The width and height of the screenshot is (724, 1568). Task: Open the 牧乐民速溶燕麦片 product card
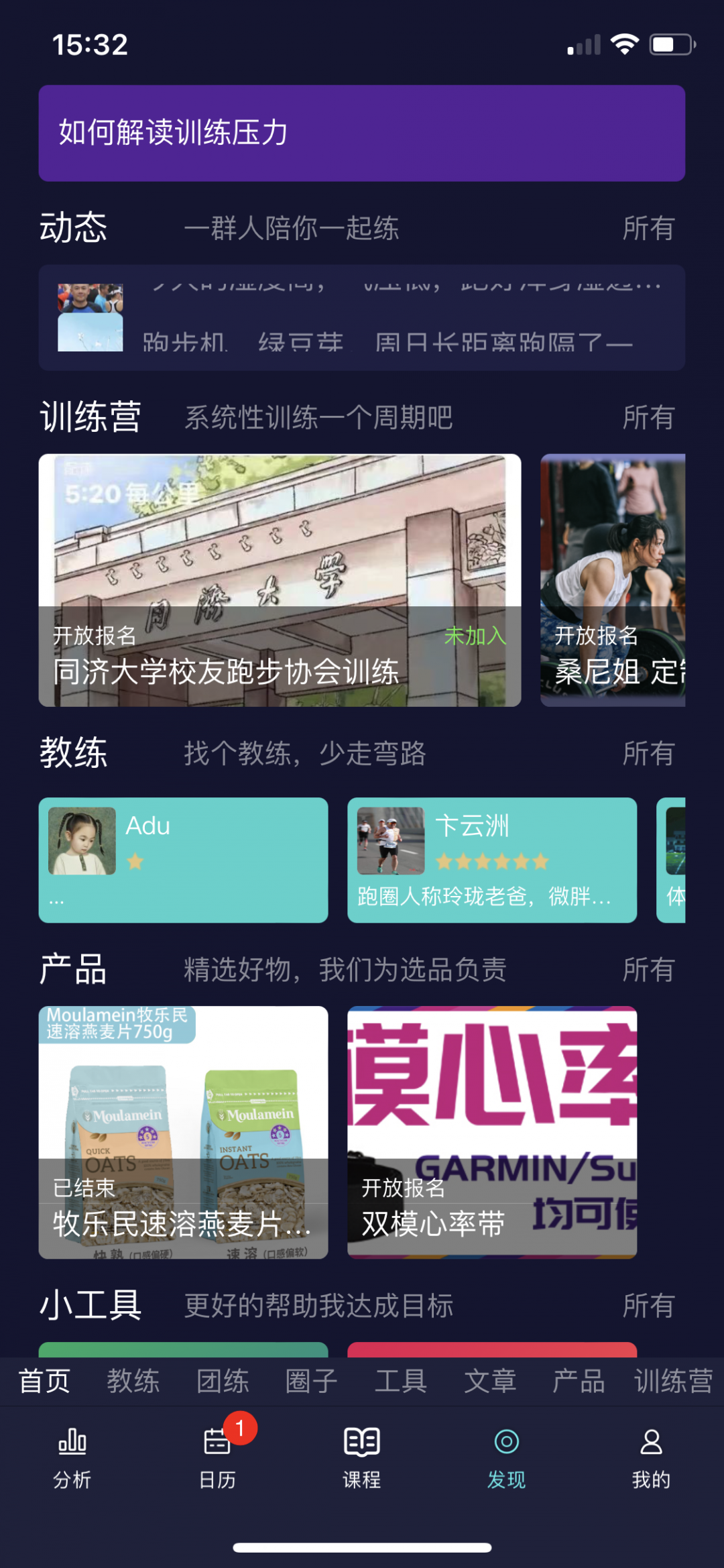point(183,1132)
